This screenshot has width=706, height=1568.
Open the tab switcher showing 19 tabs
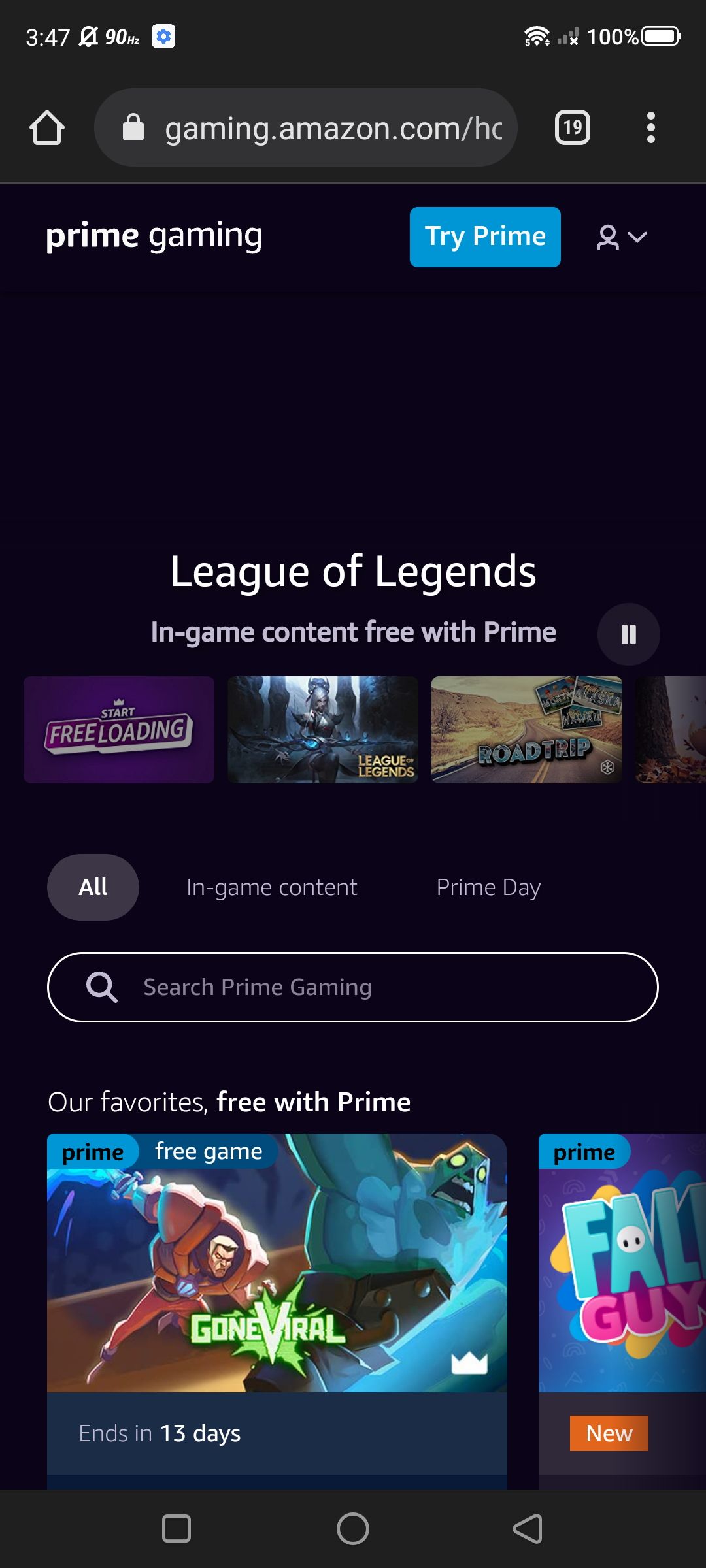tap(573, 127)
